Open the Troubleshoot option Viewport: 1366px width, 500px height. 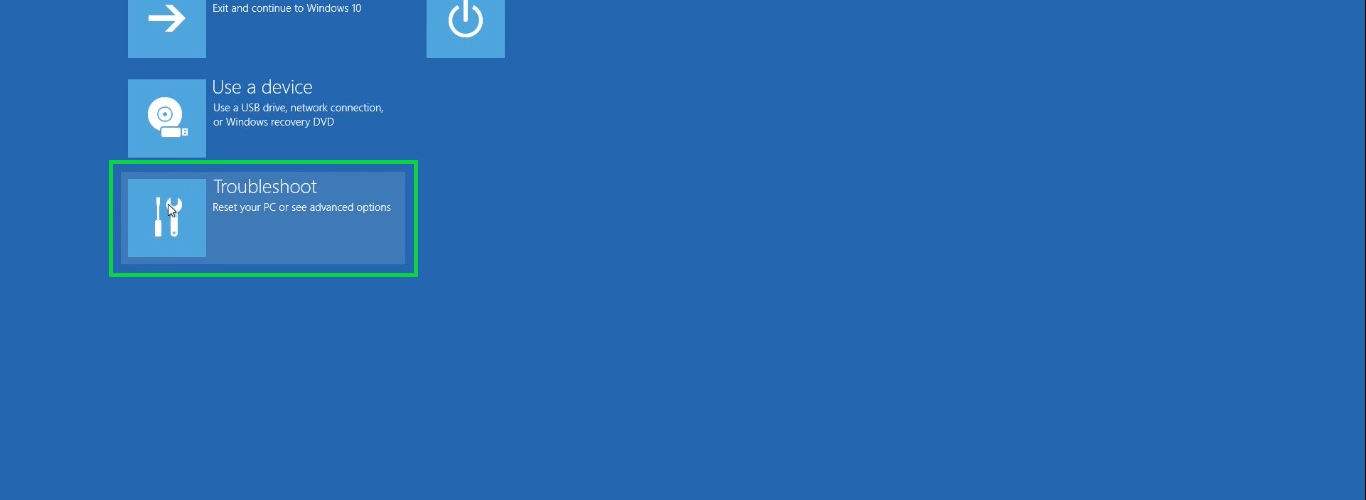263,218
